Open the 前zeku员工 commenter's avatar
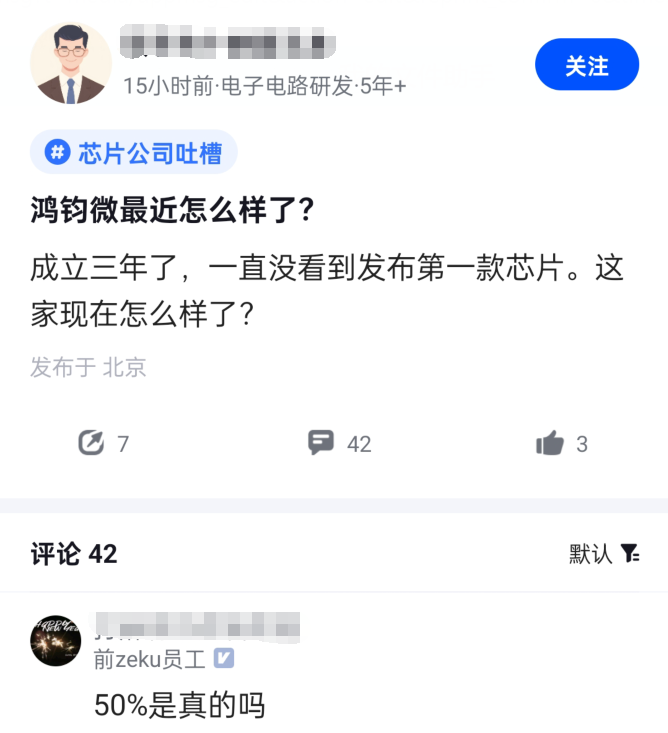The height and width of the screenshot is (733, 668). click(x=56, y=641)
